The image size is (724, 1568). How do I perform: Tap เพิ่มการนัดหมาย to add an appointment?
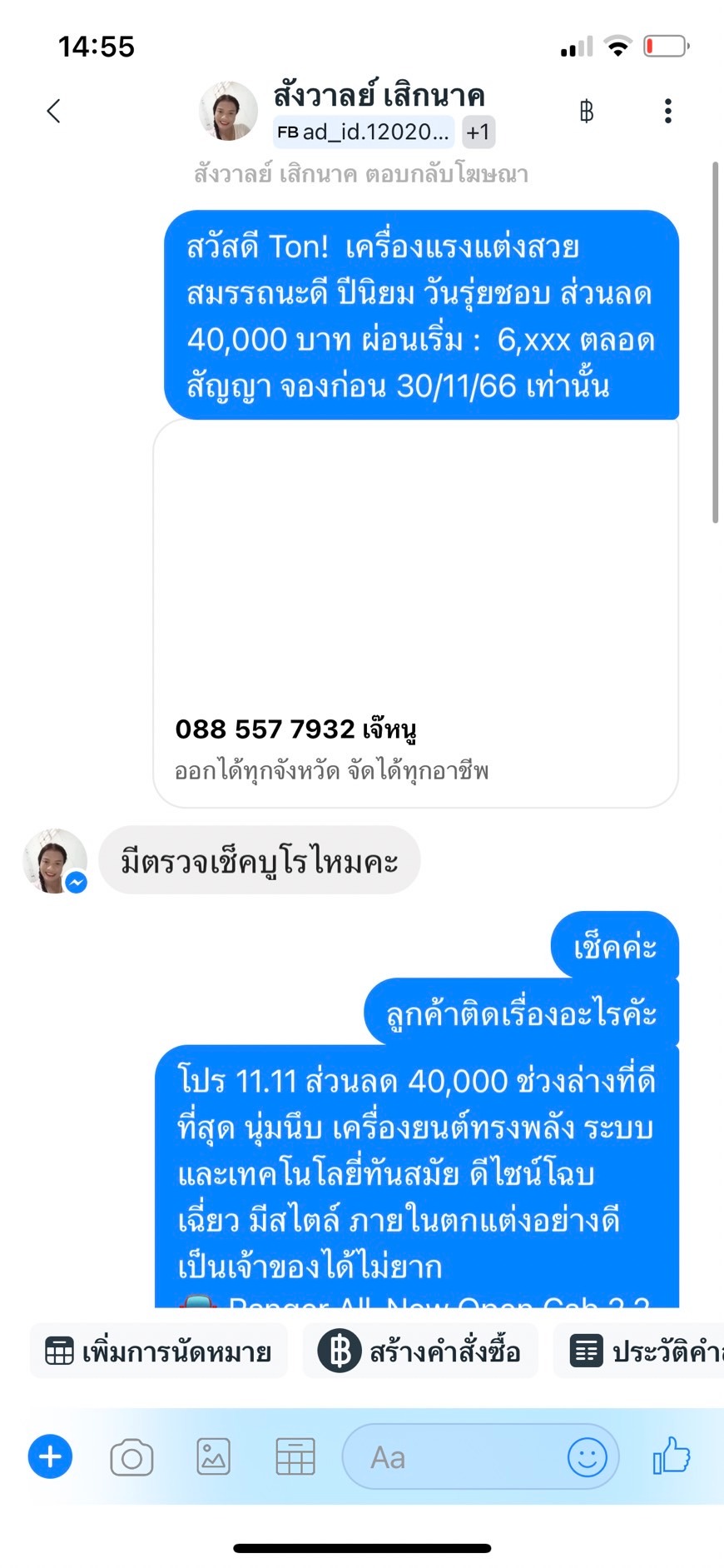[x=159, y=1351]
